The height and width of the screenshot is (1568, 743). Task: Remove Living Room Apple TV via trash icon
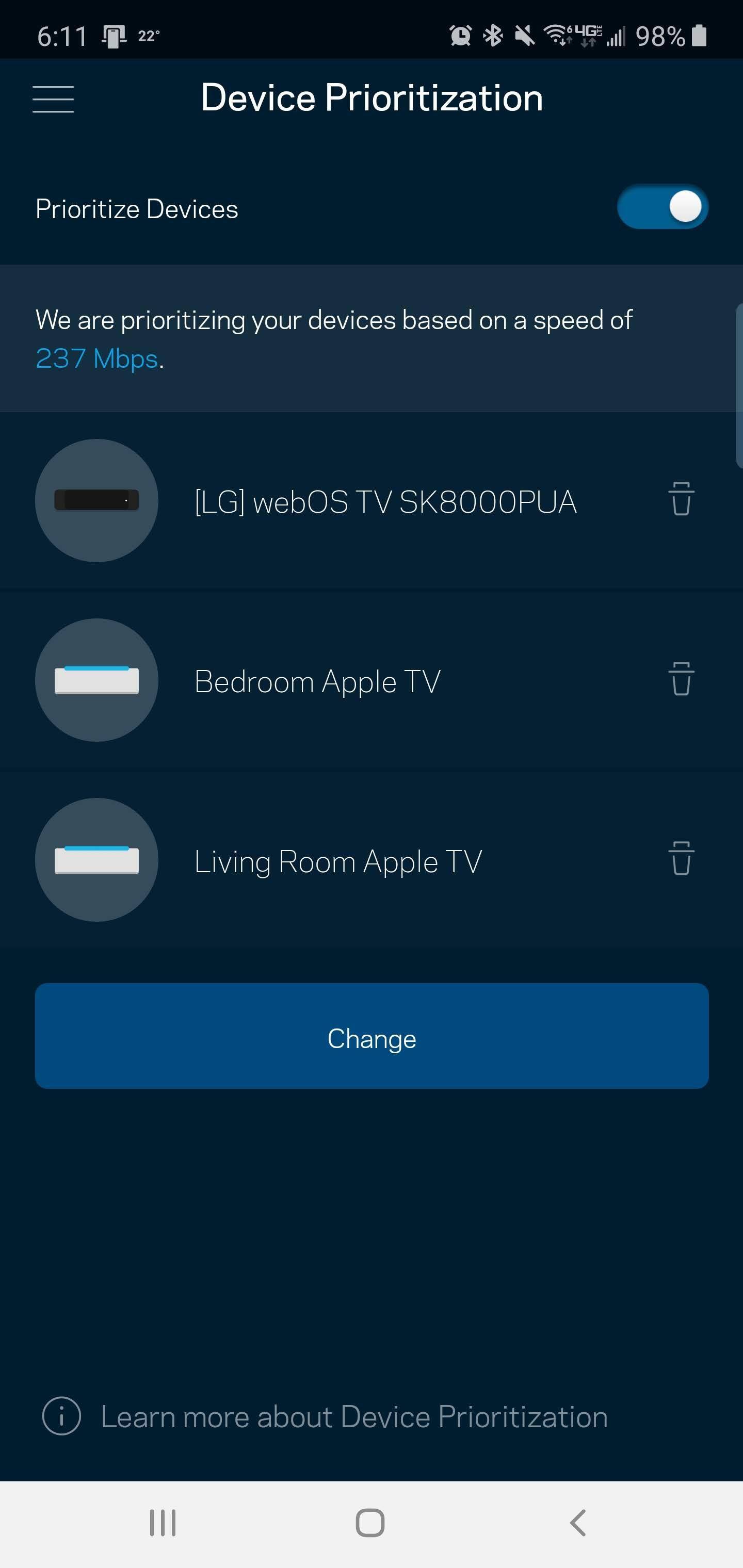[681, 858]
